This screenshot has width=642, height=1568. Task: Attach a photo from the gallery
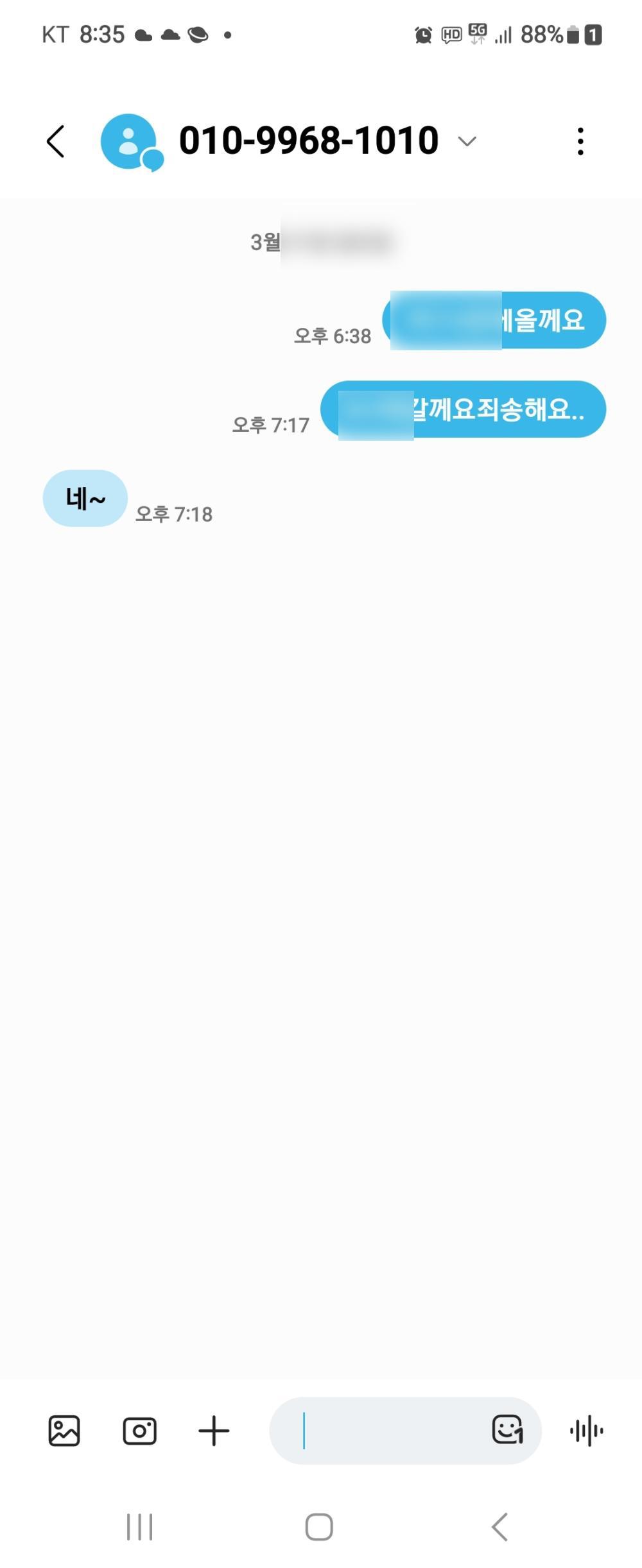click(x=64, y=1431)
